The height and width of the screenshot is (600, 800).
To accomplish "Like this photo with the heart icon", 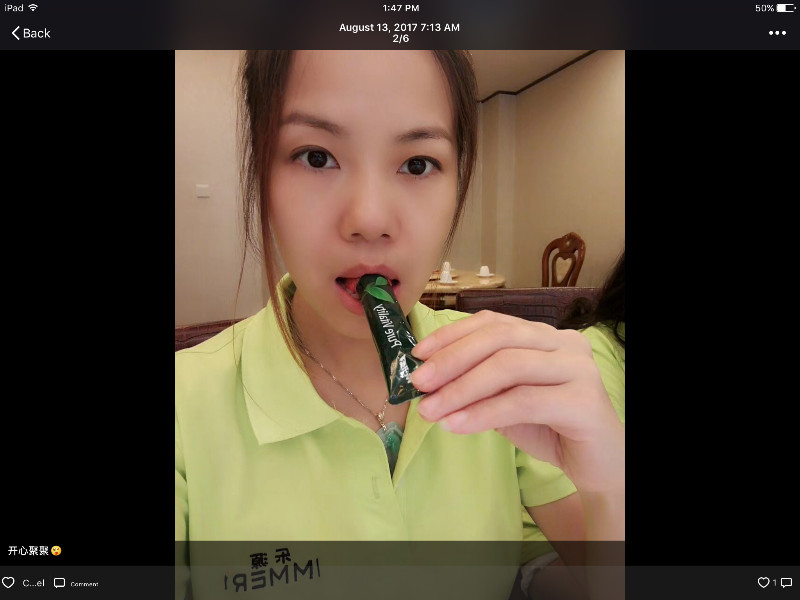I will (x=9, y=582).
